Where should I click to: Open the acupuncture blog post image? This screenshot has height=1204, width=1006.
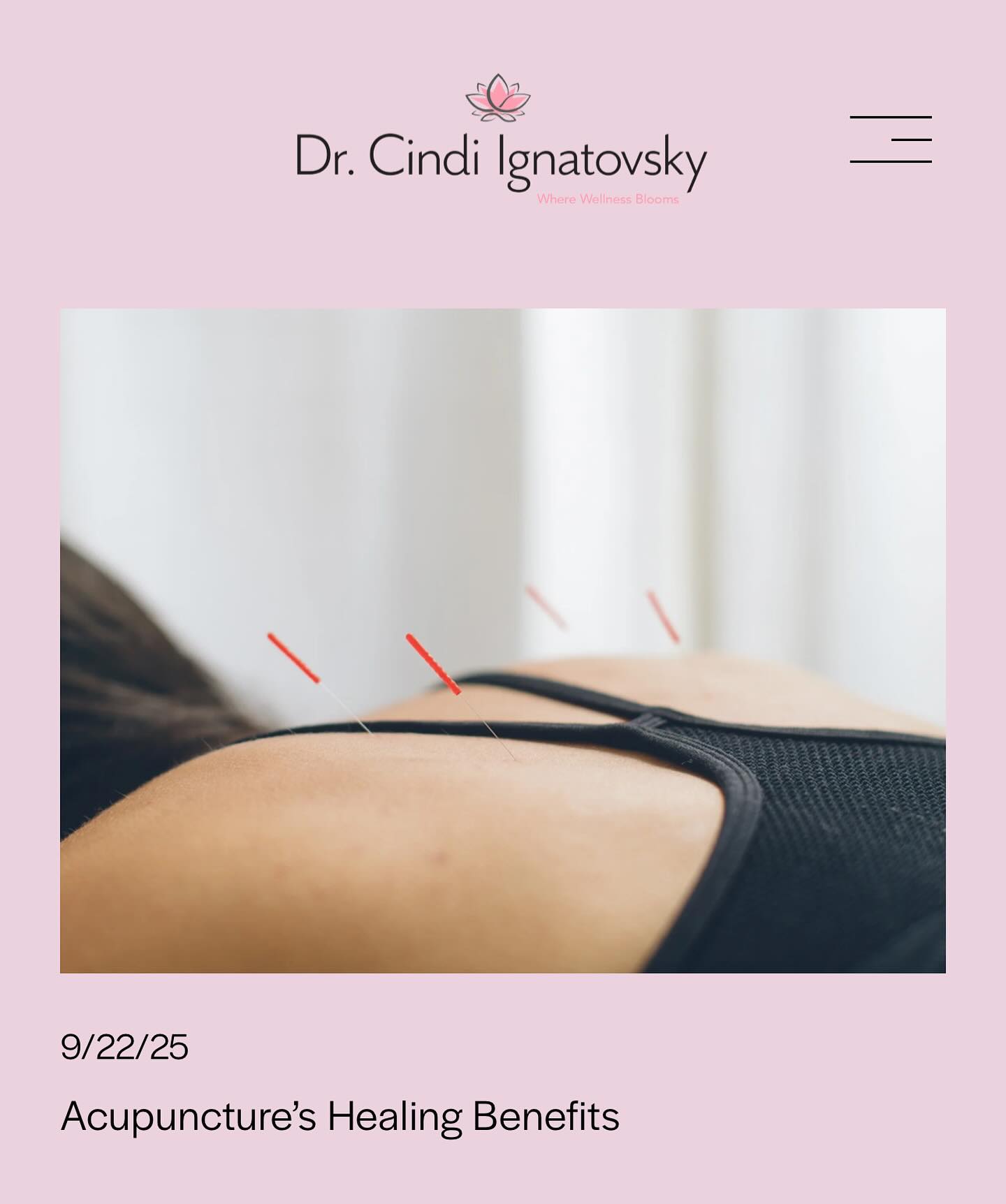pos(503,640)
